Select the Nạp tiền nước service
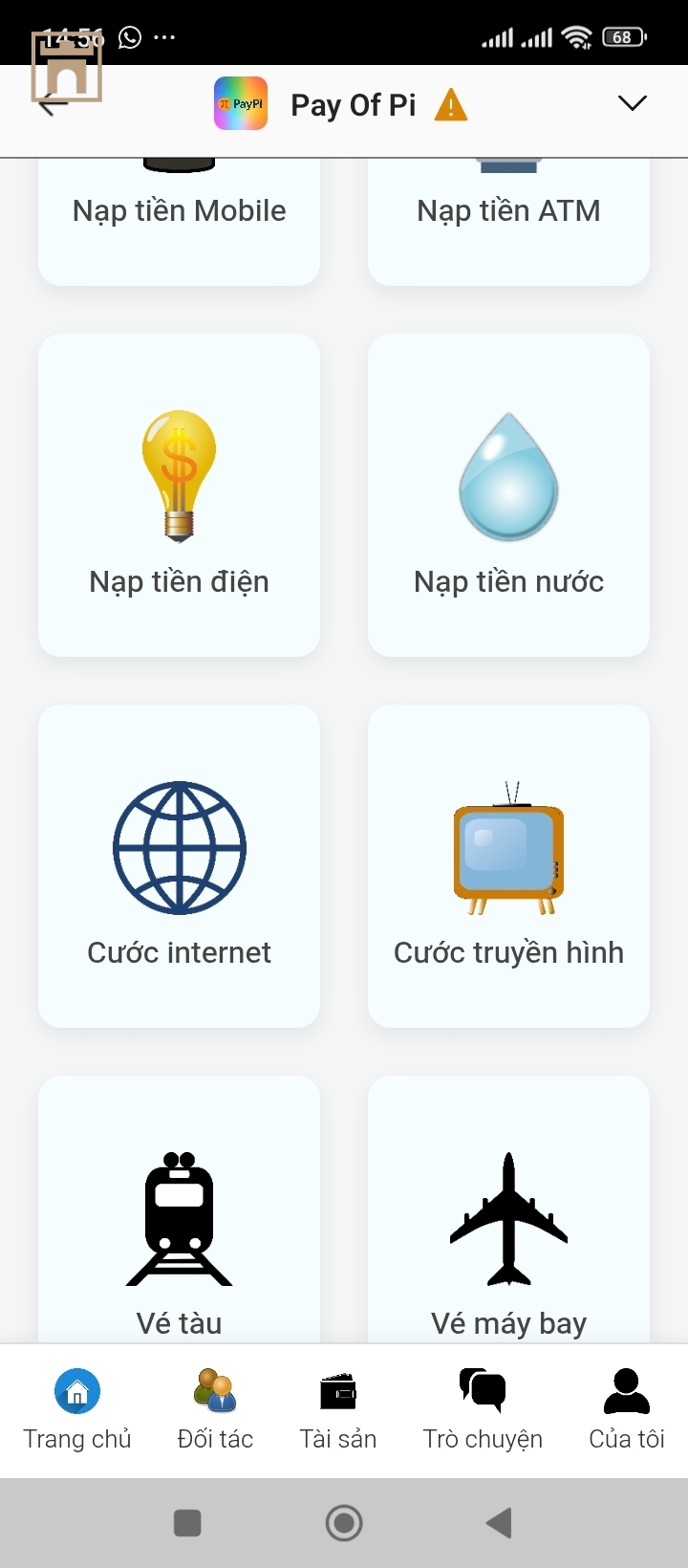 coord(508,495)
